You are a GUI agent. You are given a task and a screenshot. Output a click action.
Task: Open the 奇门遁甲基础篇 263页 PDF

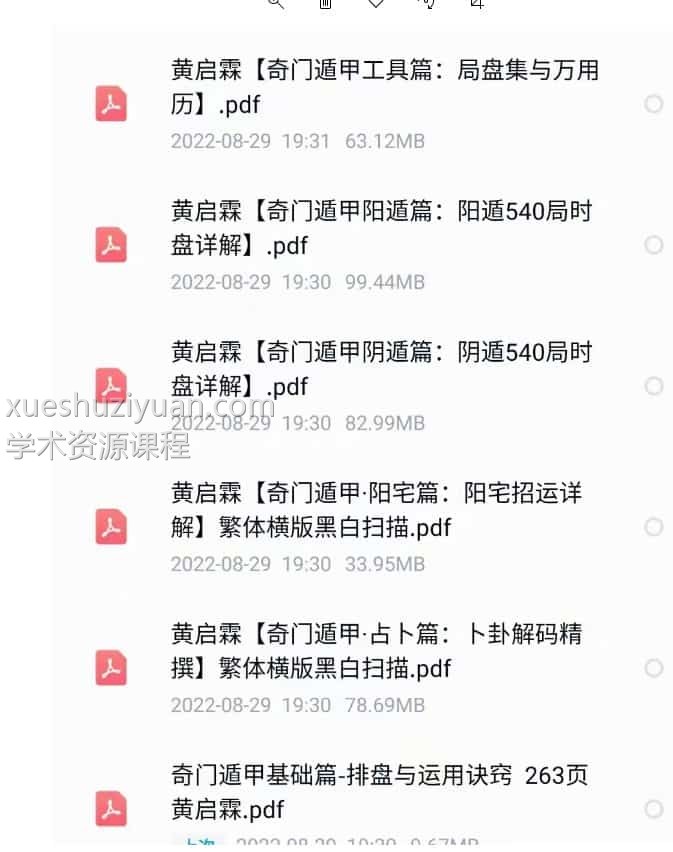click(379, 791)
